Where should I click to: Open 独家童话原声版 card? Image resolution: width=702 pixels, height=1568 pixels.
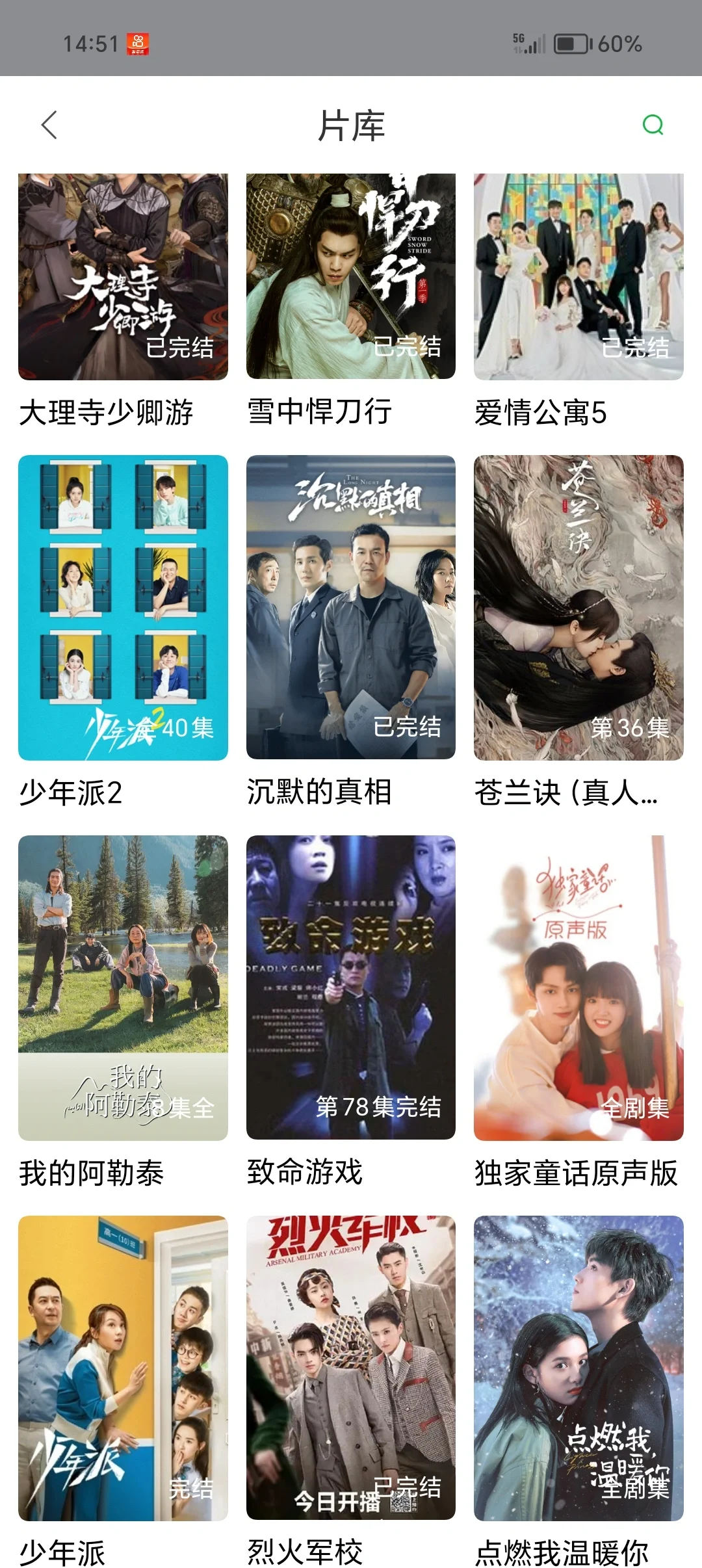(x=578, y=988)
